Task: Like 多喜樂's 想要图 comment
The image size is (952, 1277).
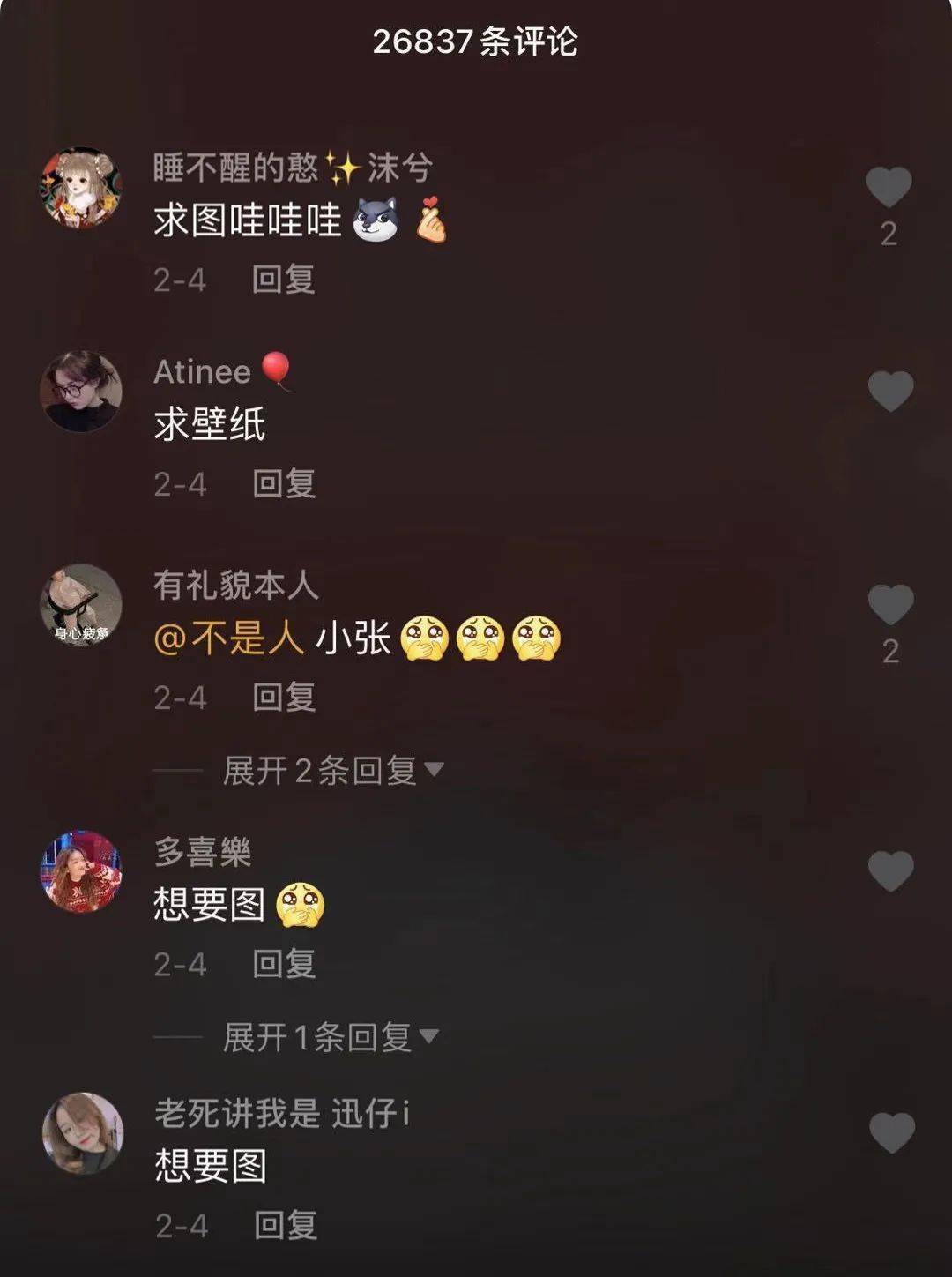Action: tap(890, 871)
